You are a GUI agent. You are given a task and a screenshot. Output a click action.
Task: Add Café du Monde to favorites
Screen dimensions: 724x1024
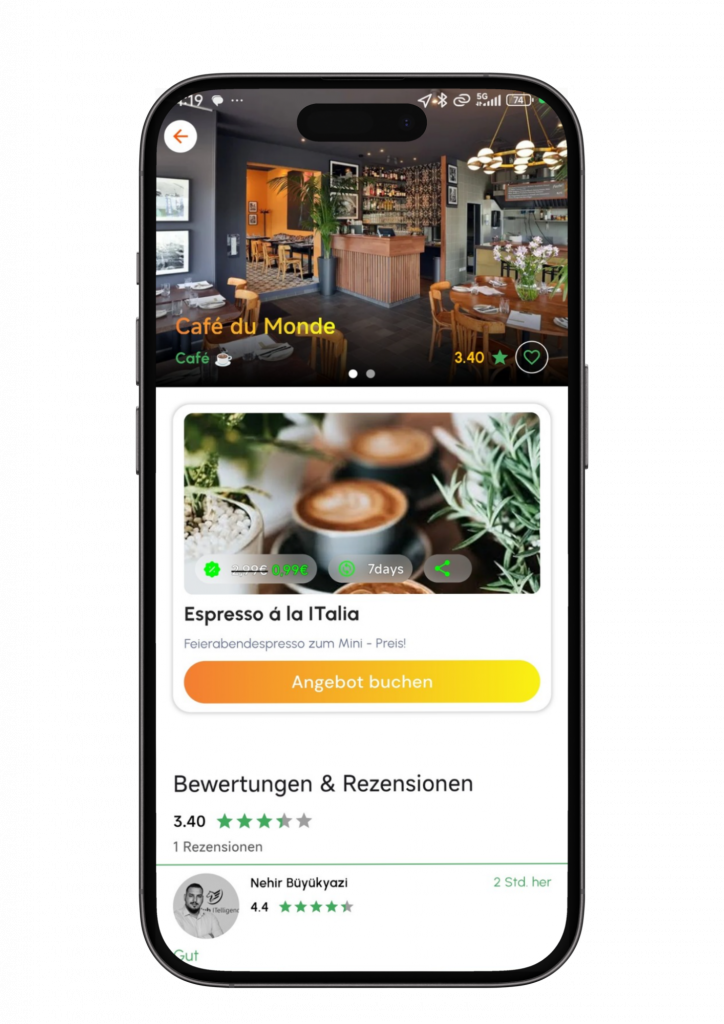(x=532, y=357)
